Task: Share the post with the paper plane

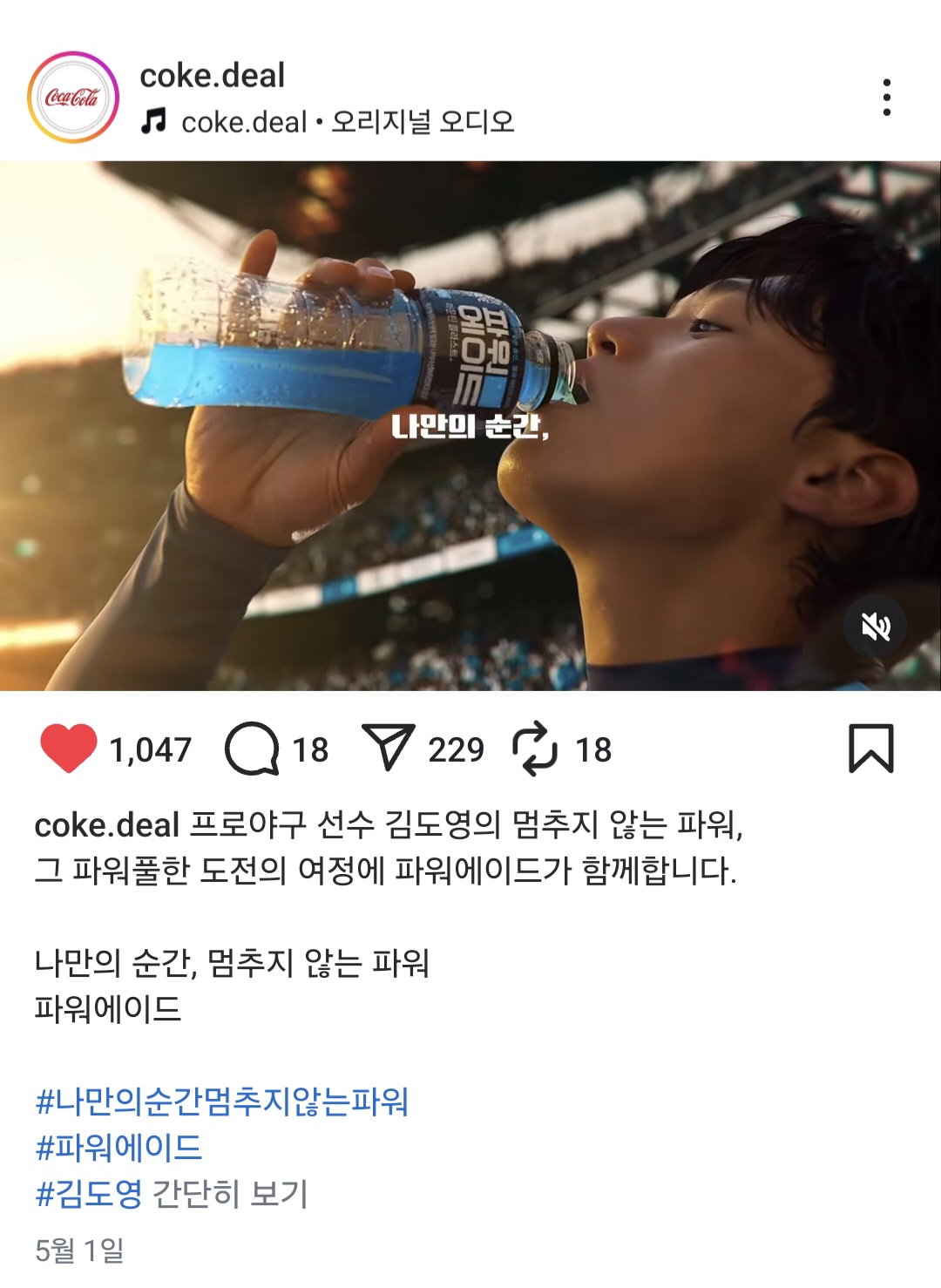Action: click(388, 749)
